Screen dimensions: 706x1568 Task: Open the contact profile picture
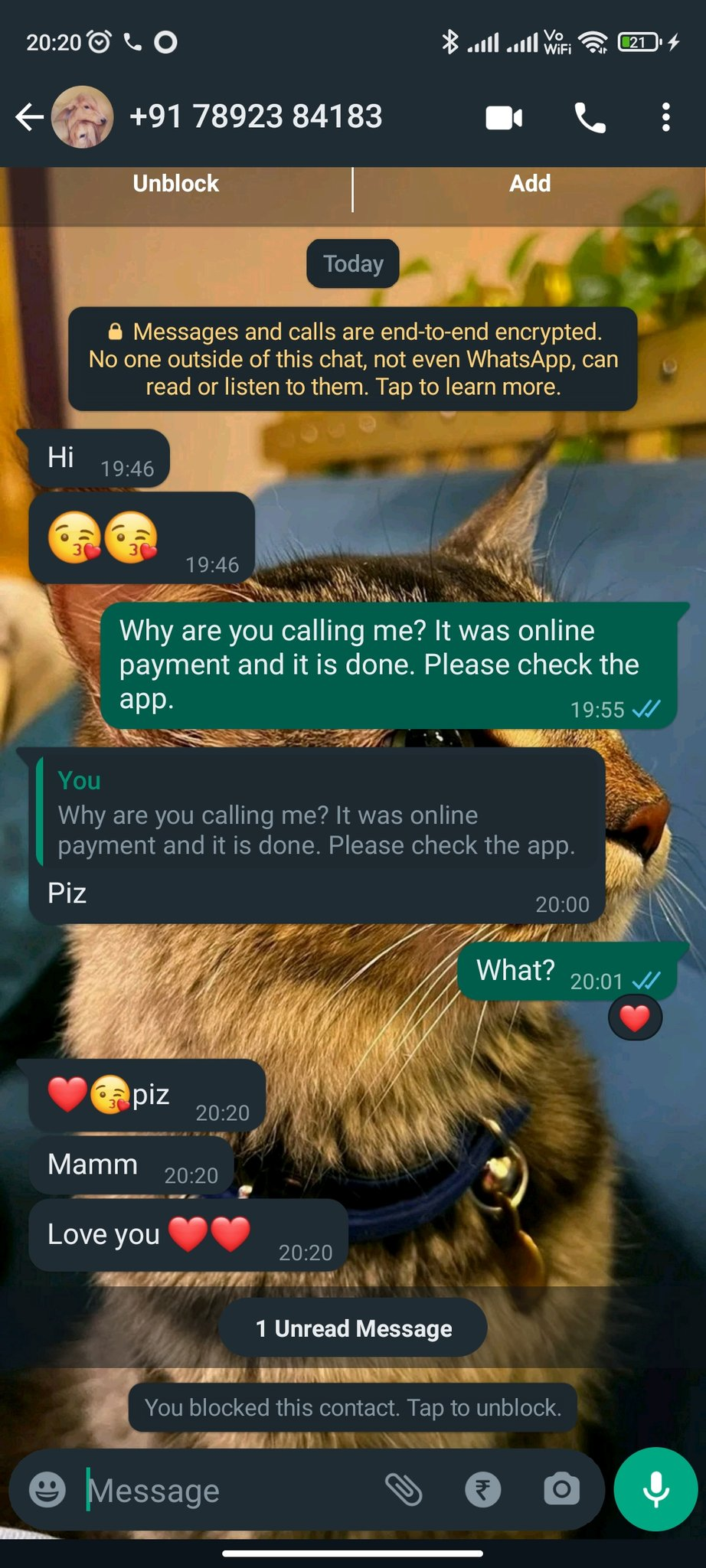82,117
